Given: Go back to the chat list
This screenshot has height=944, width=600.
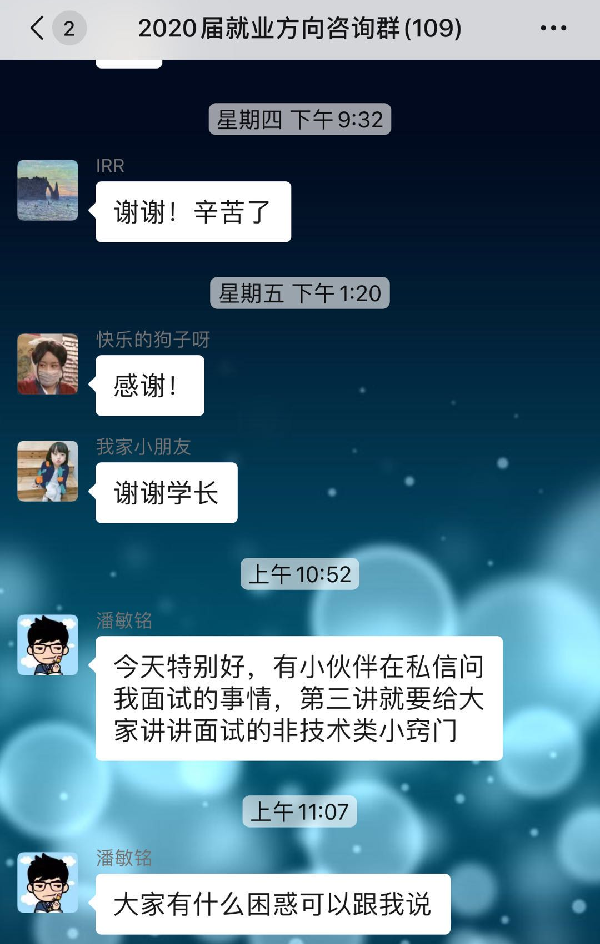Looking at the screenshot, I should pos(38,29).
